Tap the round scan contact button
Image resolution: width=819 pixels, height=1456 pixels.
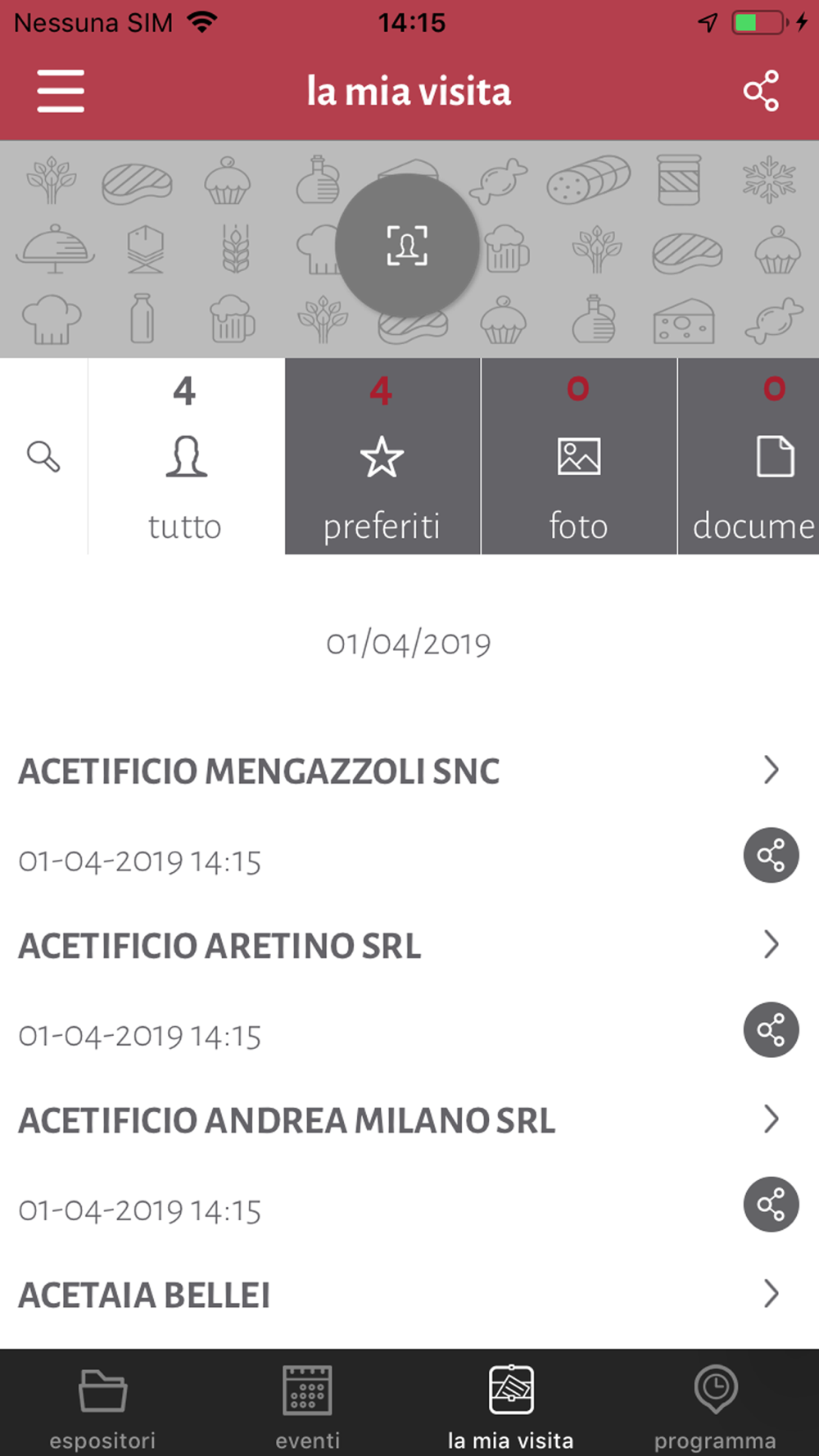click(407, 246)
